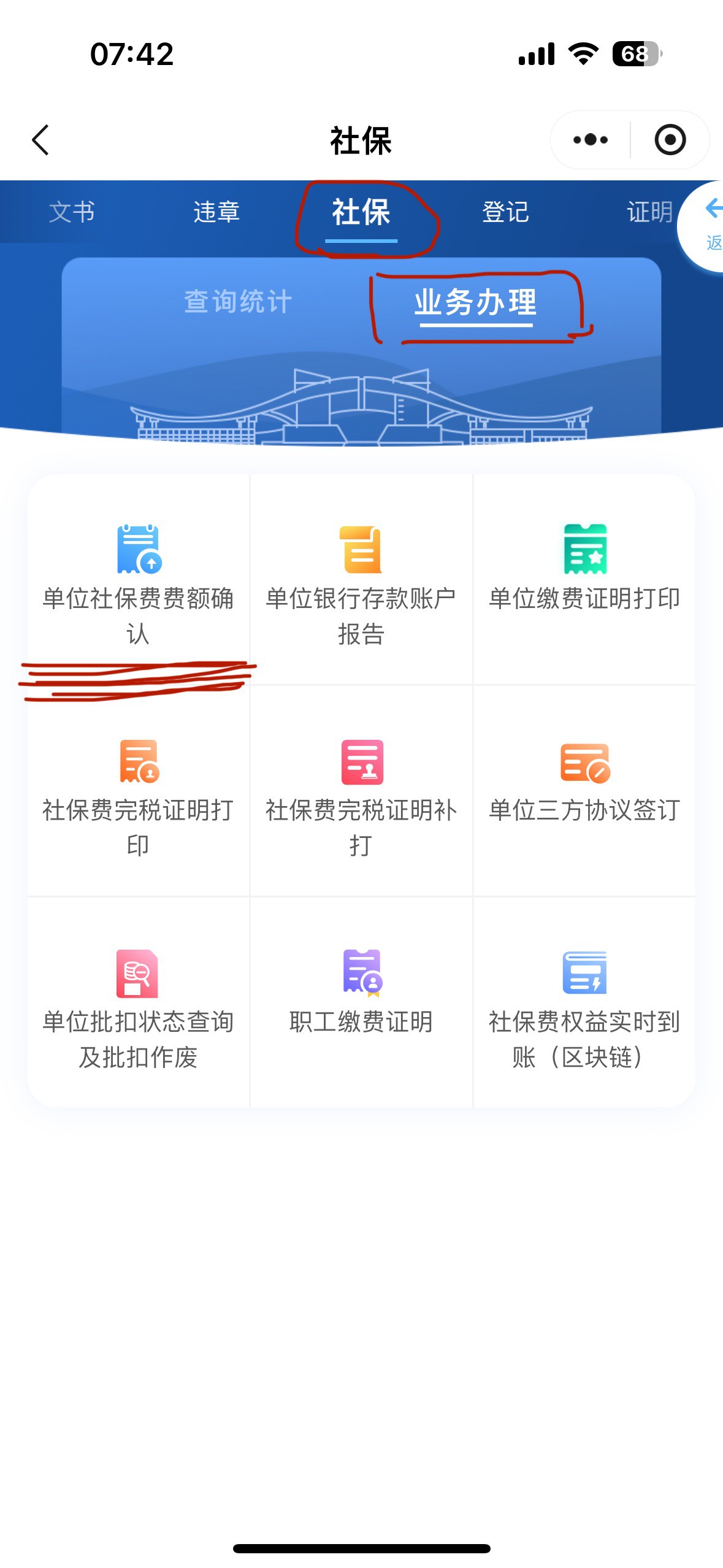Switch to the 违章 tab

(216, 212)
